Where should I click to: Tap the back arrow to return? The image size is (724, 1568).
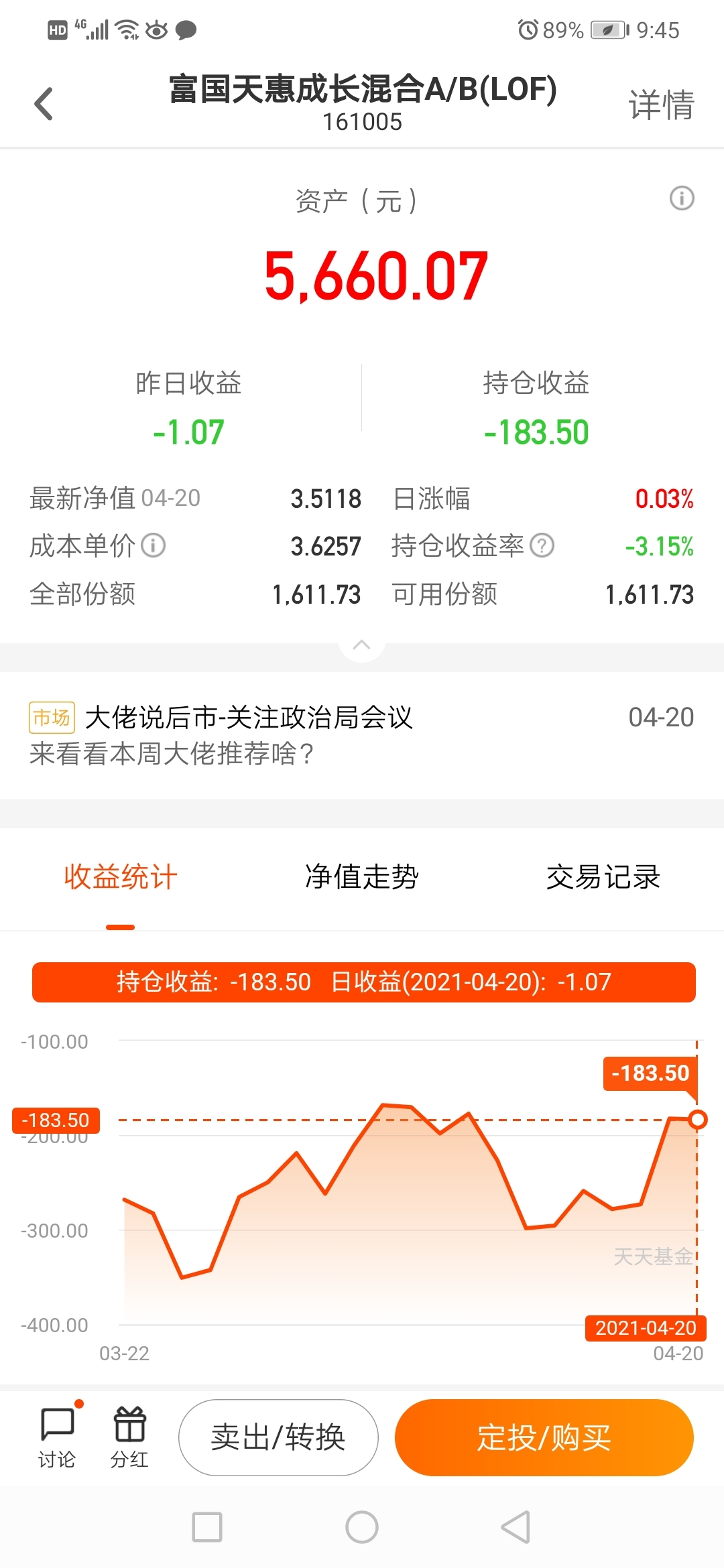pyautogui.click(x=43, y=102)
